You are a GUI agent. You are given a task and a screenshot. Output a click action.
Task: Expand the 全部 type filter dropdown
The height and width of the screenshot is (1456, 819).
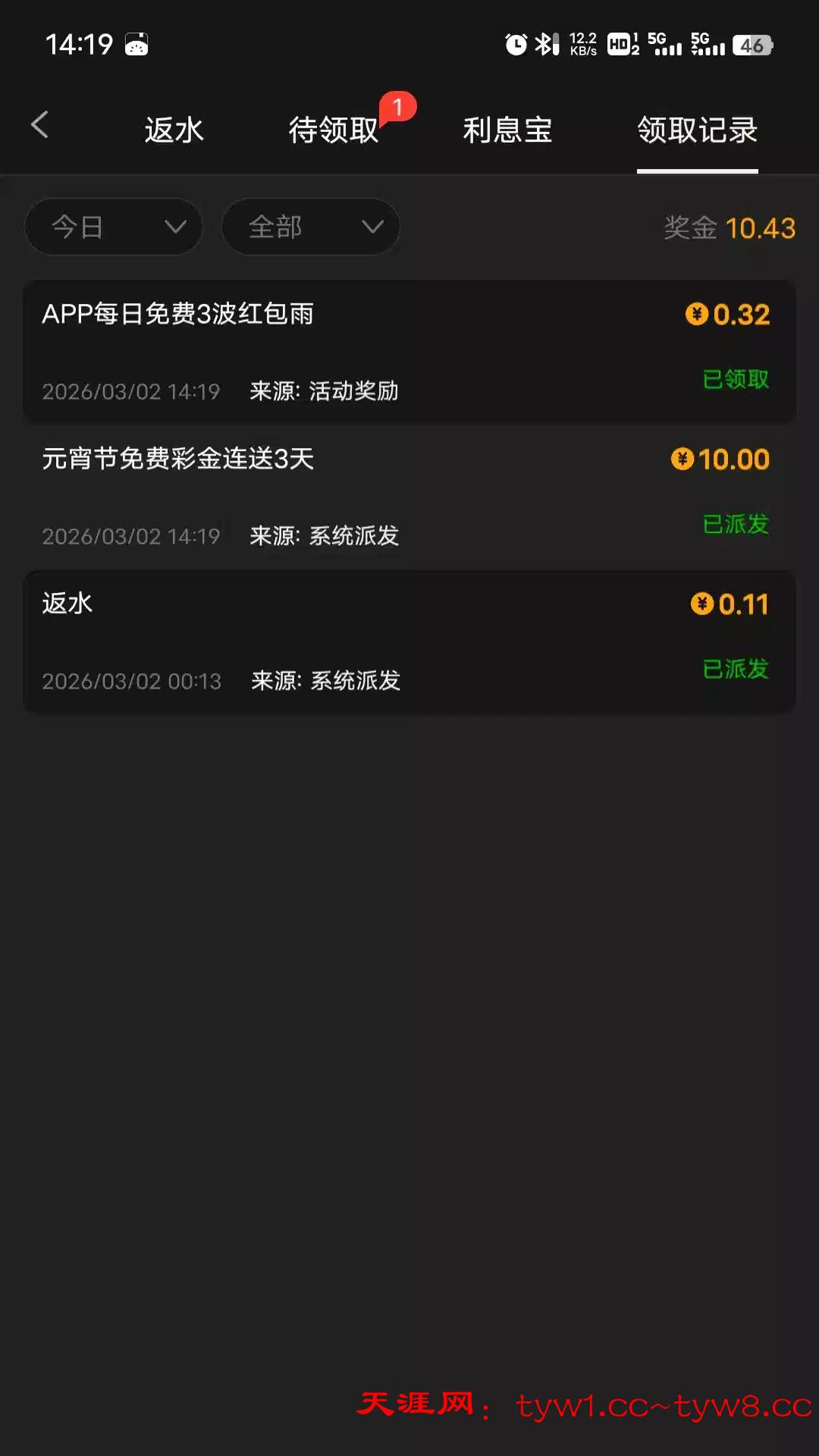click(x=310, y=227)
